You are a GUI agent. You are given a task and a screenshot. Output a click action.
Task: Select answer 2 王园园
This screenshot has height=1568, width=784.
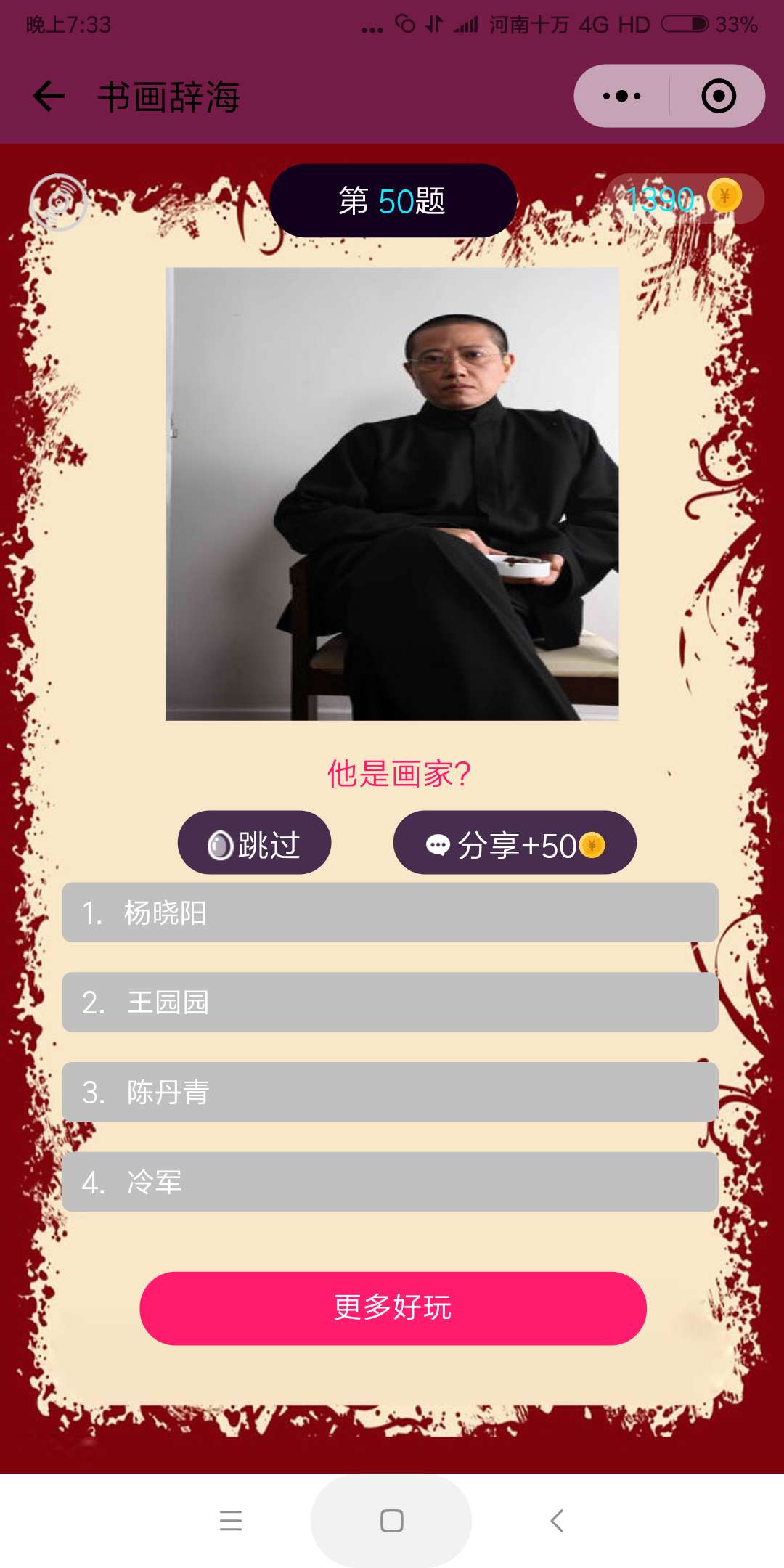tap(390, 1002)
